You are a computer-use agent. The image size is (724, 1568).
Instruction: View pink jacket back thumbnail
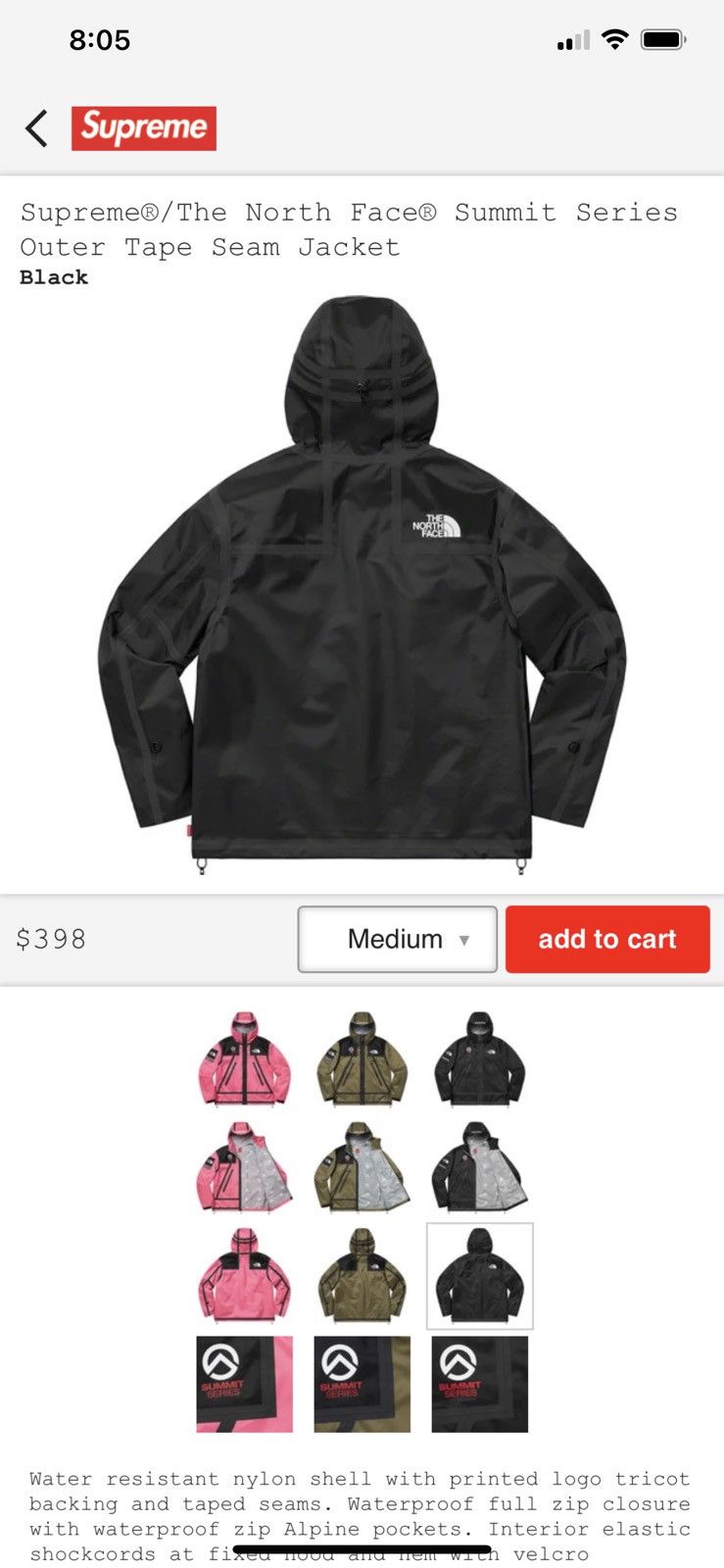point(245,1275)
